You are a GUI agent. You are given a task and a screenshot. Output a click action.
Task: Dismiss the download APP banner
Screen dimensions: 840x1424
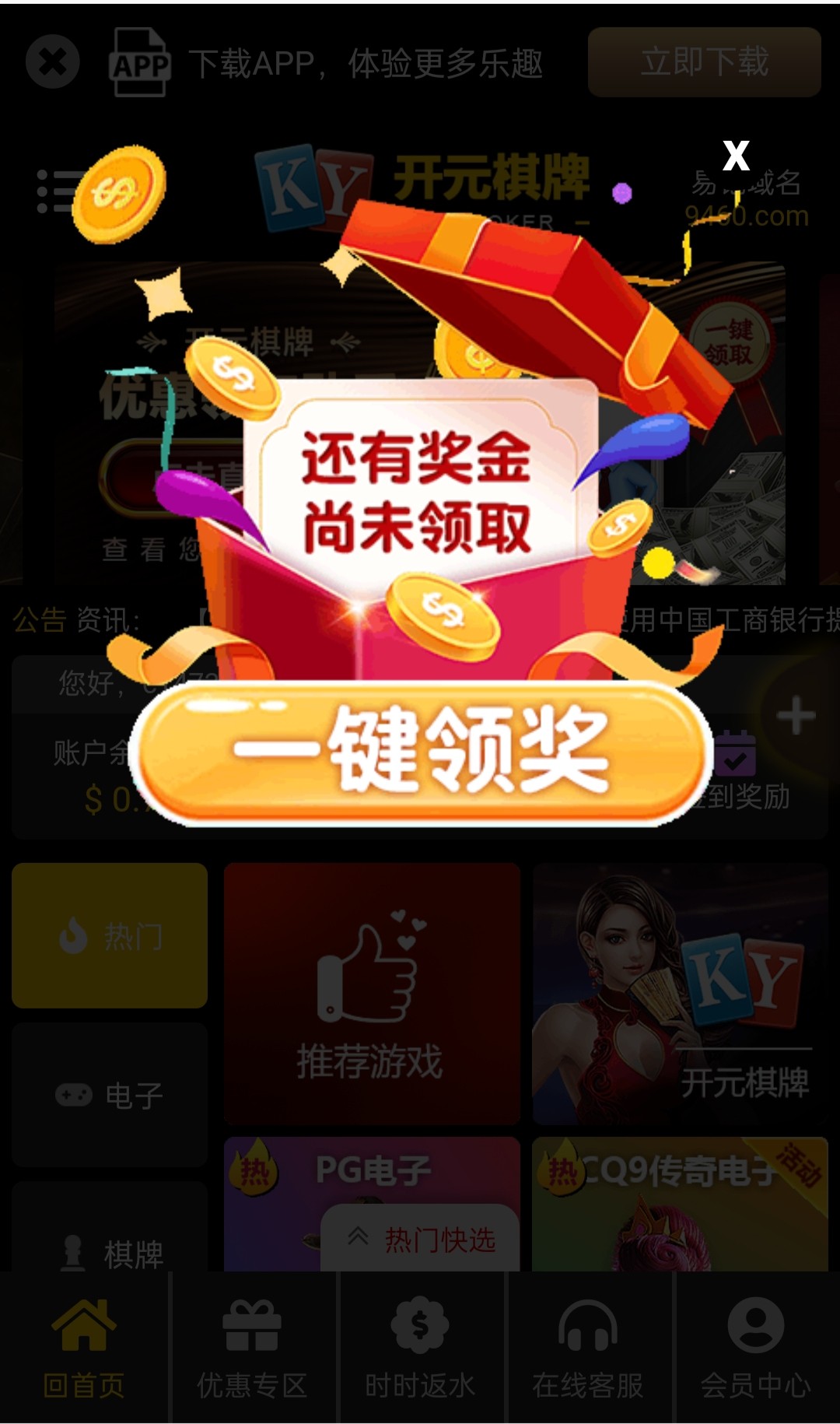click(53, 61)
